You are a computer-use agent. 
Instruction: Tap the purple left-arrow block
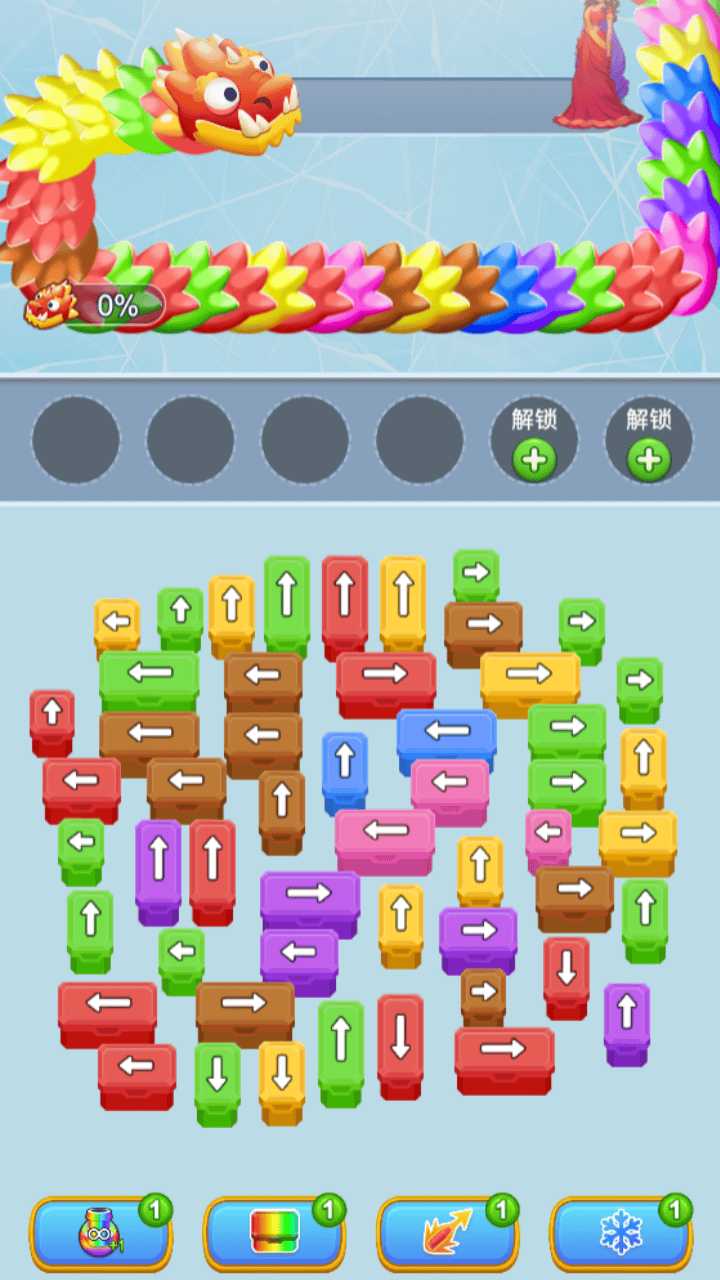[299, 955]
